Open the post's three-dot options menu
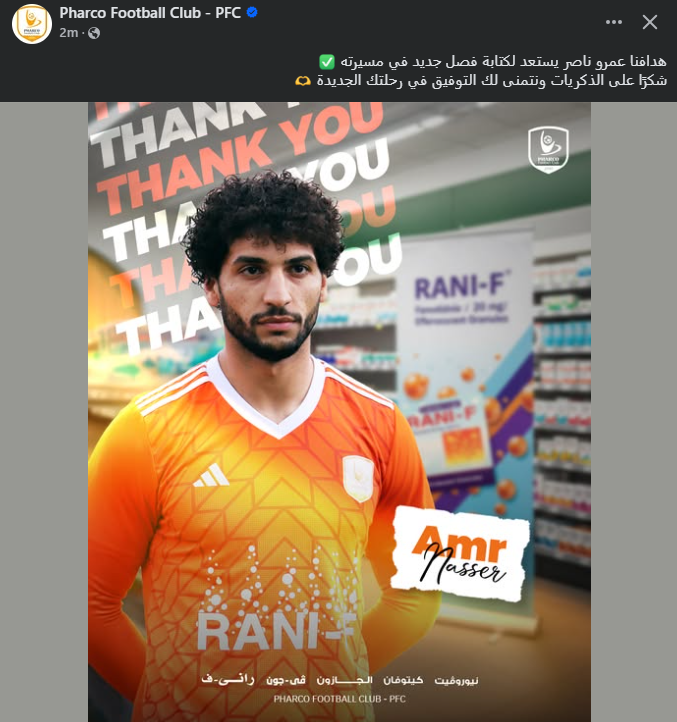This screenshot has width=677, height=722. point(614,22)
